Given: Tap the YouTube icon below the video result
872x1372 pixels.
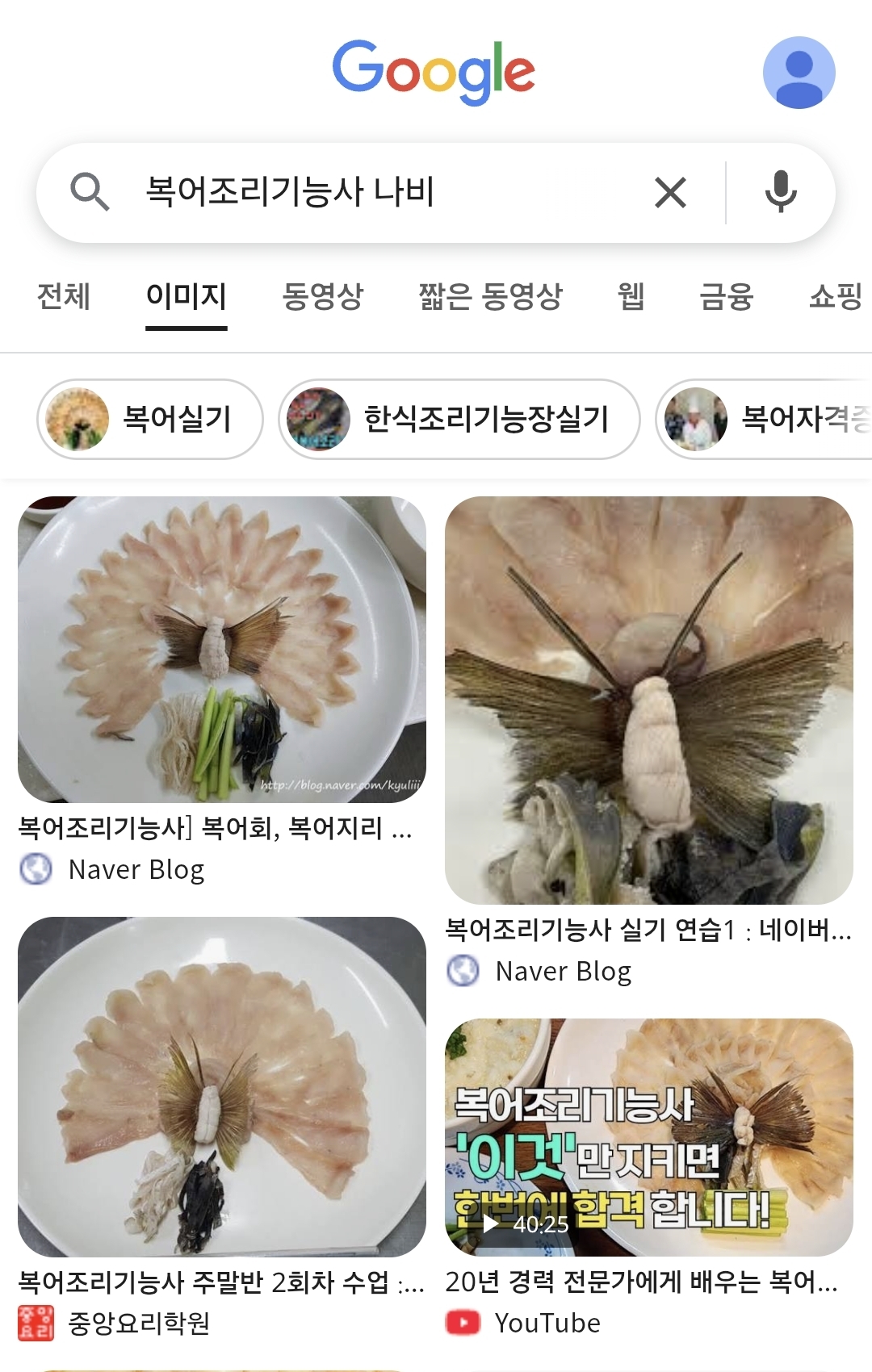Looking at the screenshot, I should (466, 1322).
